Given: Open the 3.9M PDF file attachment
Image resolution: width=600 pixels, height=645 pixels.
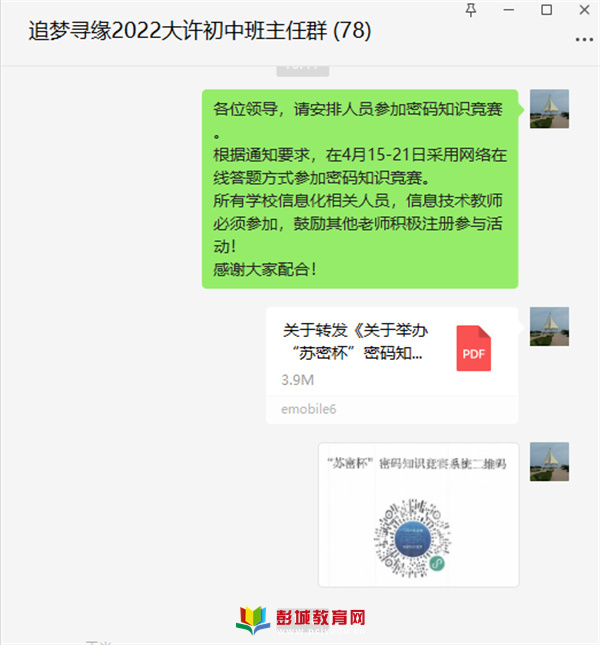Looking at the screenshot, I should coord(392,364).
